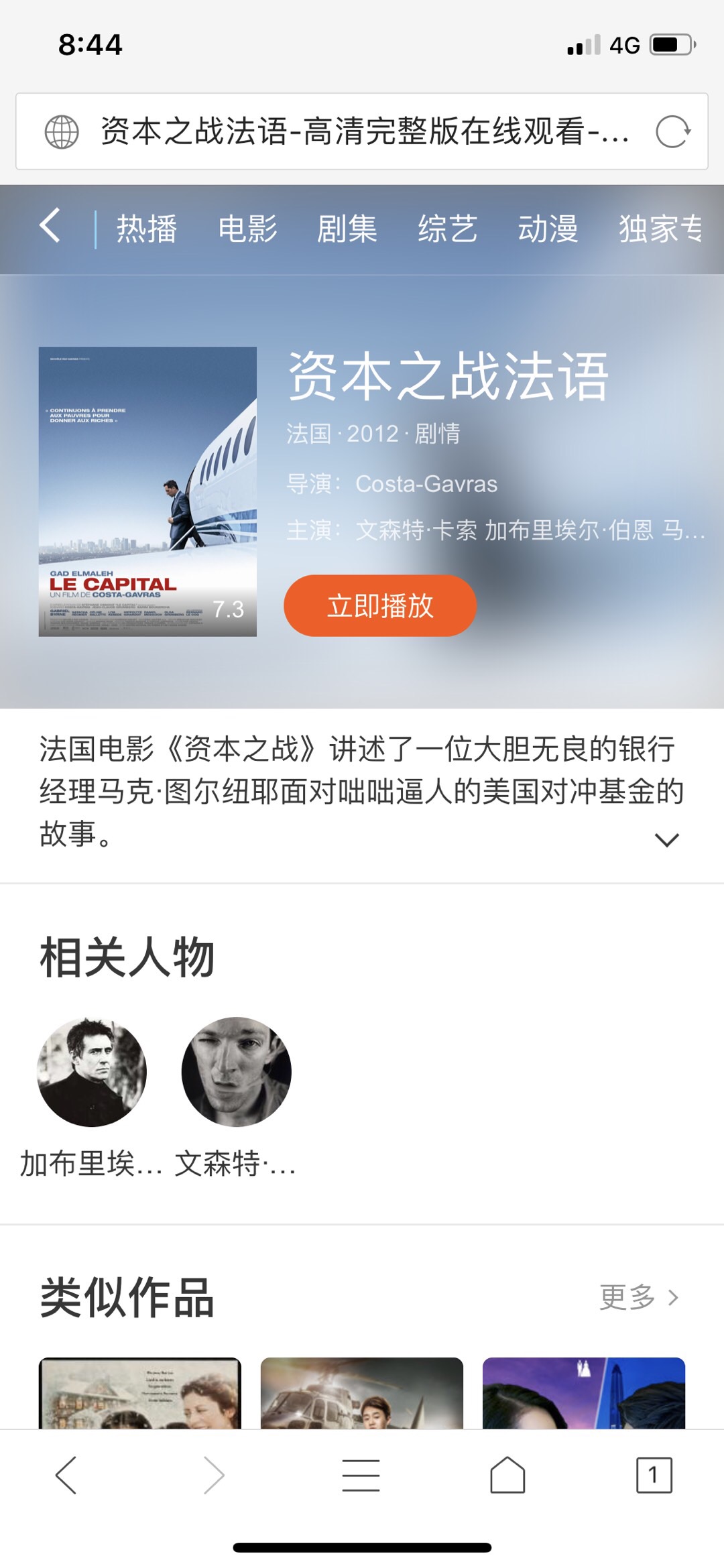Open the browser menu icon
The image size is (724, 1568).
coord(361,1475)
